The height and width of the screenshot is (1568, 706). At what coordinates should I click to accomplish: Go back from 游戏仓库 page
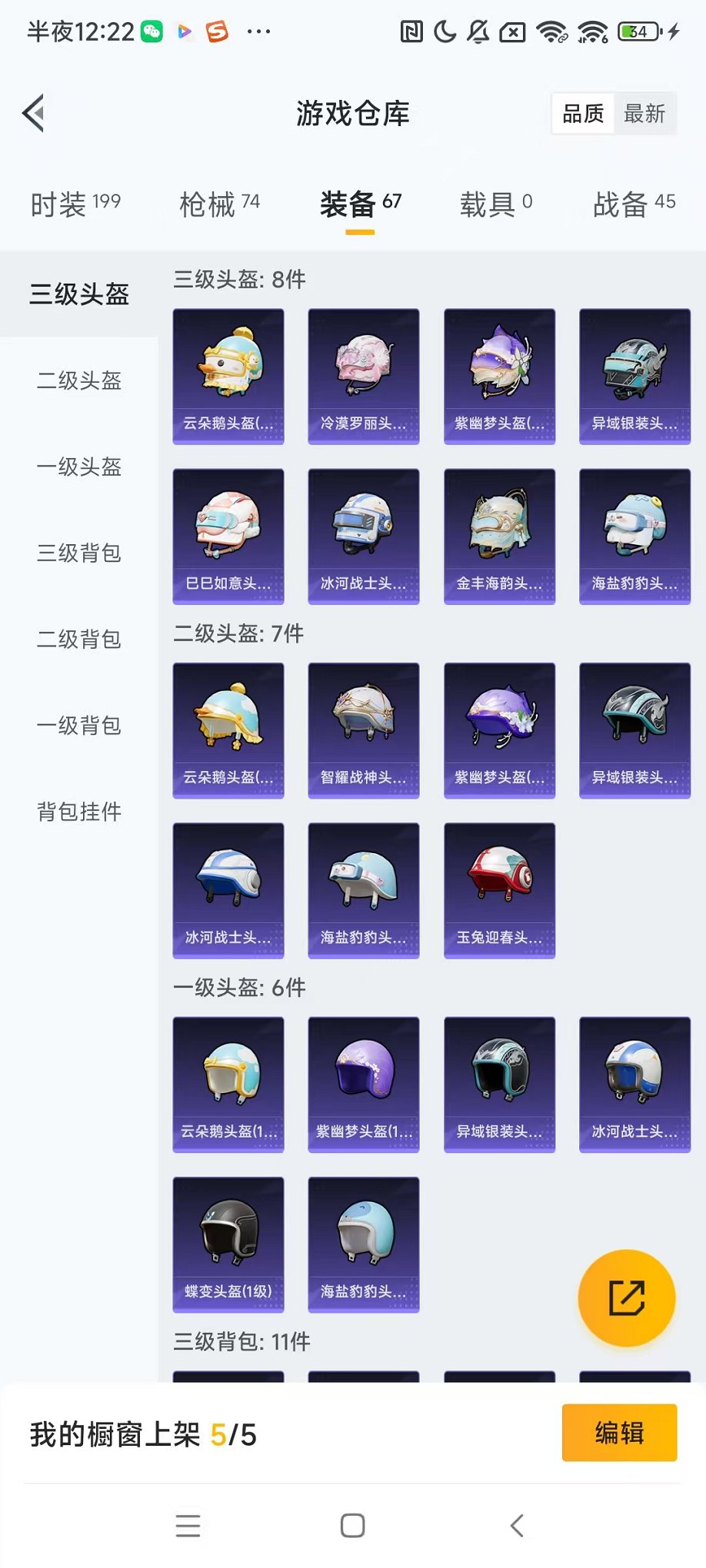34,114
